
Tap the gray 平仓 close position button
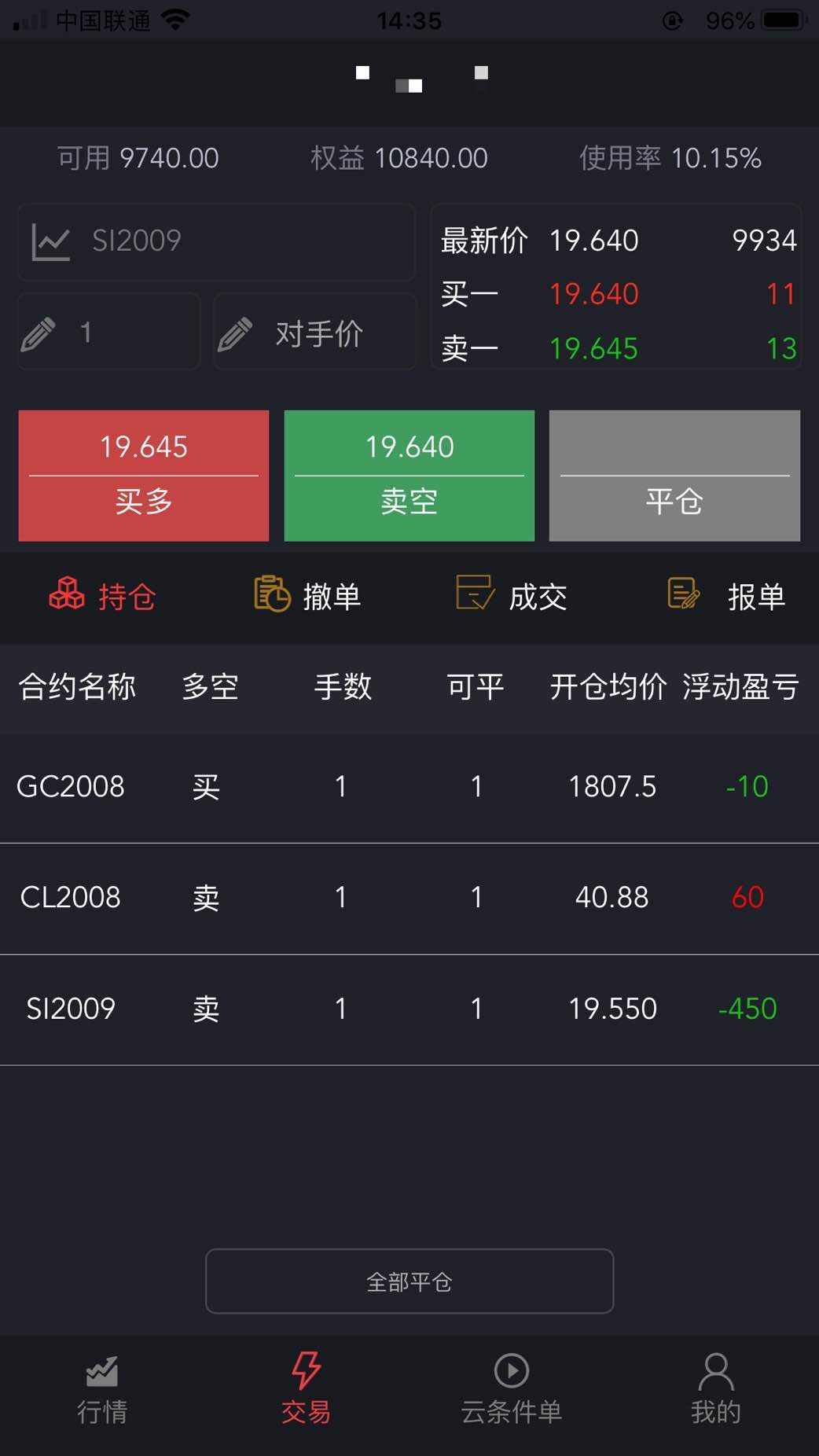674,476
